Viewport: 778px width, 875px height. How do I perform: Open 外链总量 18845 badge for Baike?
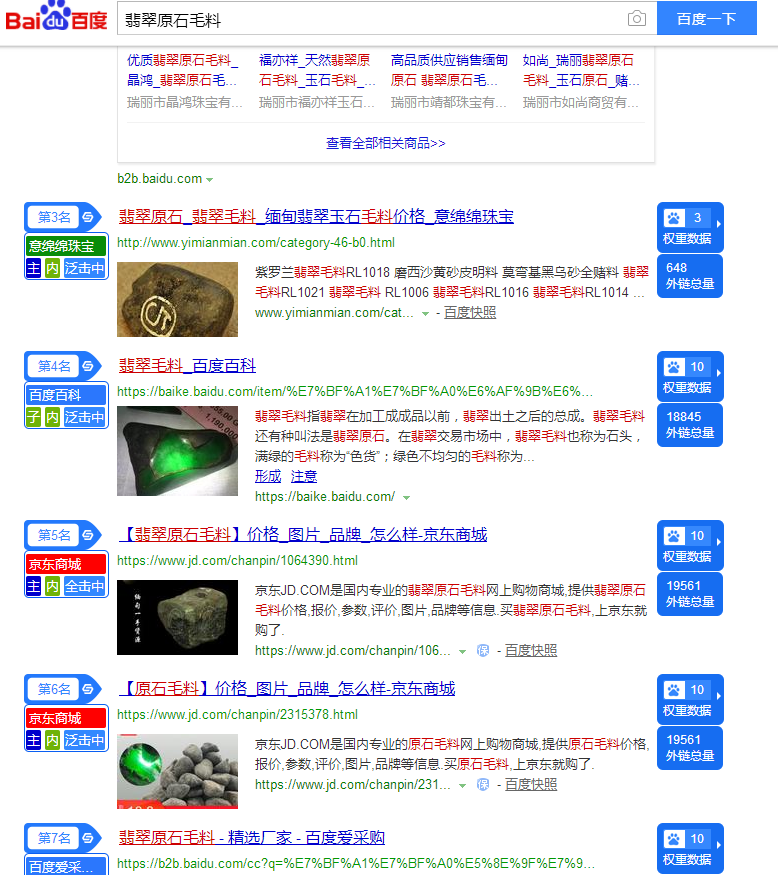[x=690, y=424]
